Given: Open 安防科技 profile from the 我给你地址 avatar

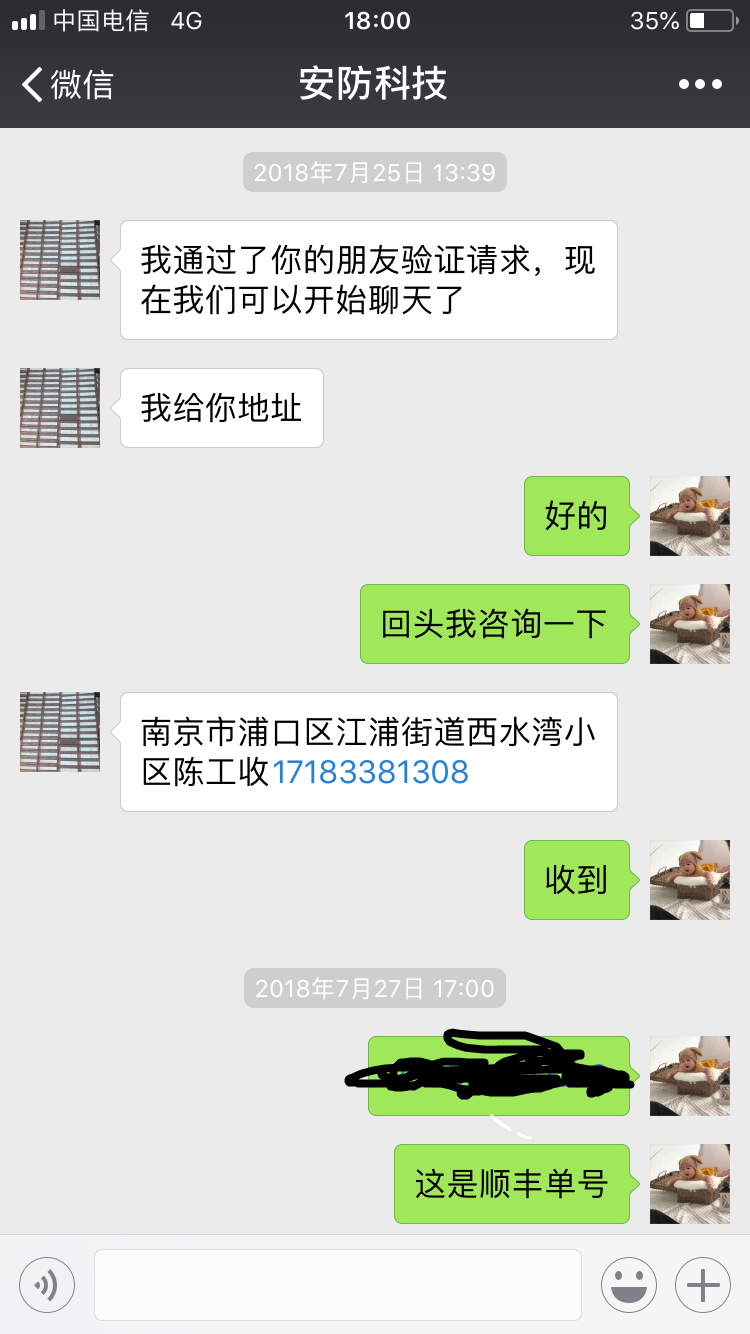Looking at the screenshot, I should tap(60, 408).
